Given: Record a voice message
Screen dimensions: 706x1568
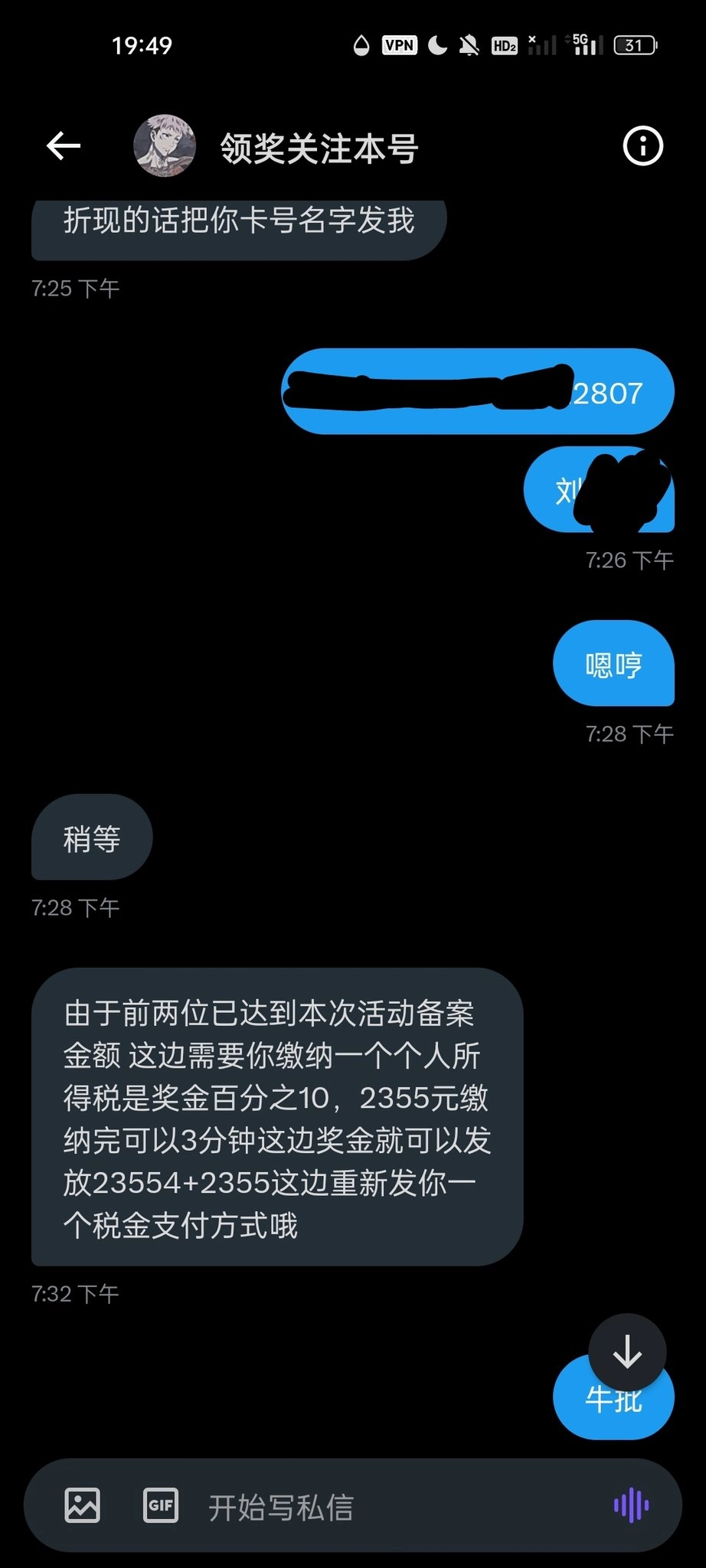Looking at the screenshot, I should pos(631,1505).
